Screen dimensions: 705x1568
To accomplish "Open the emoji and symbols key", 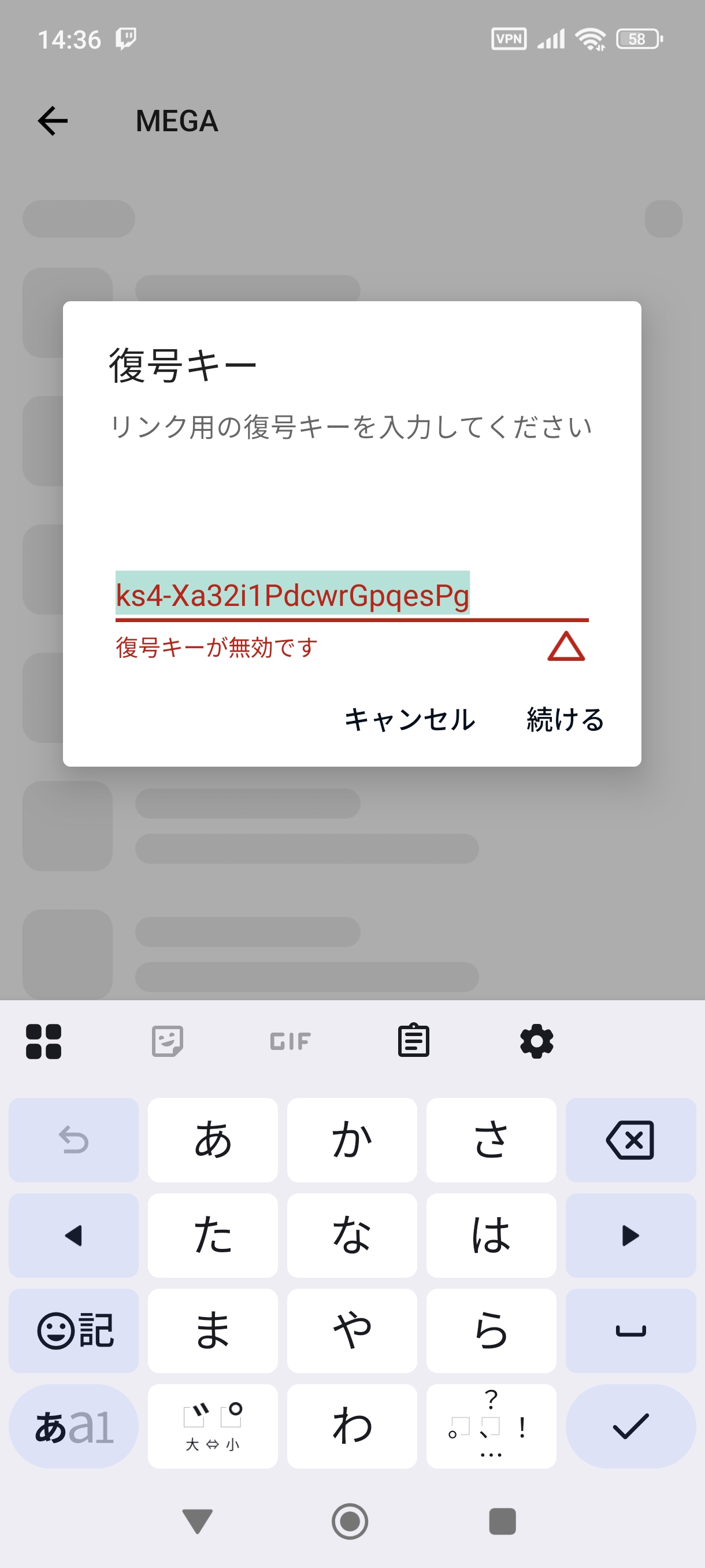I will point(73,1330).
